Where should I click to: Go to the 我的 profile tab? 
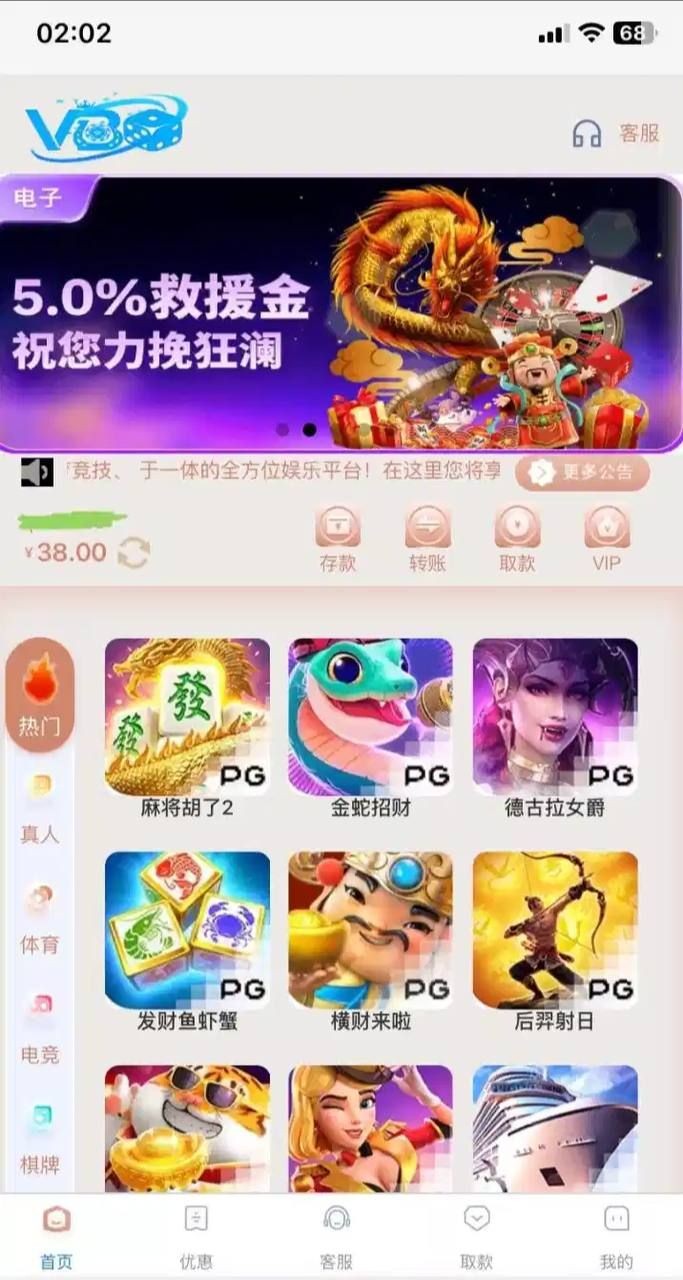[616, 1236]
